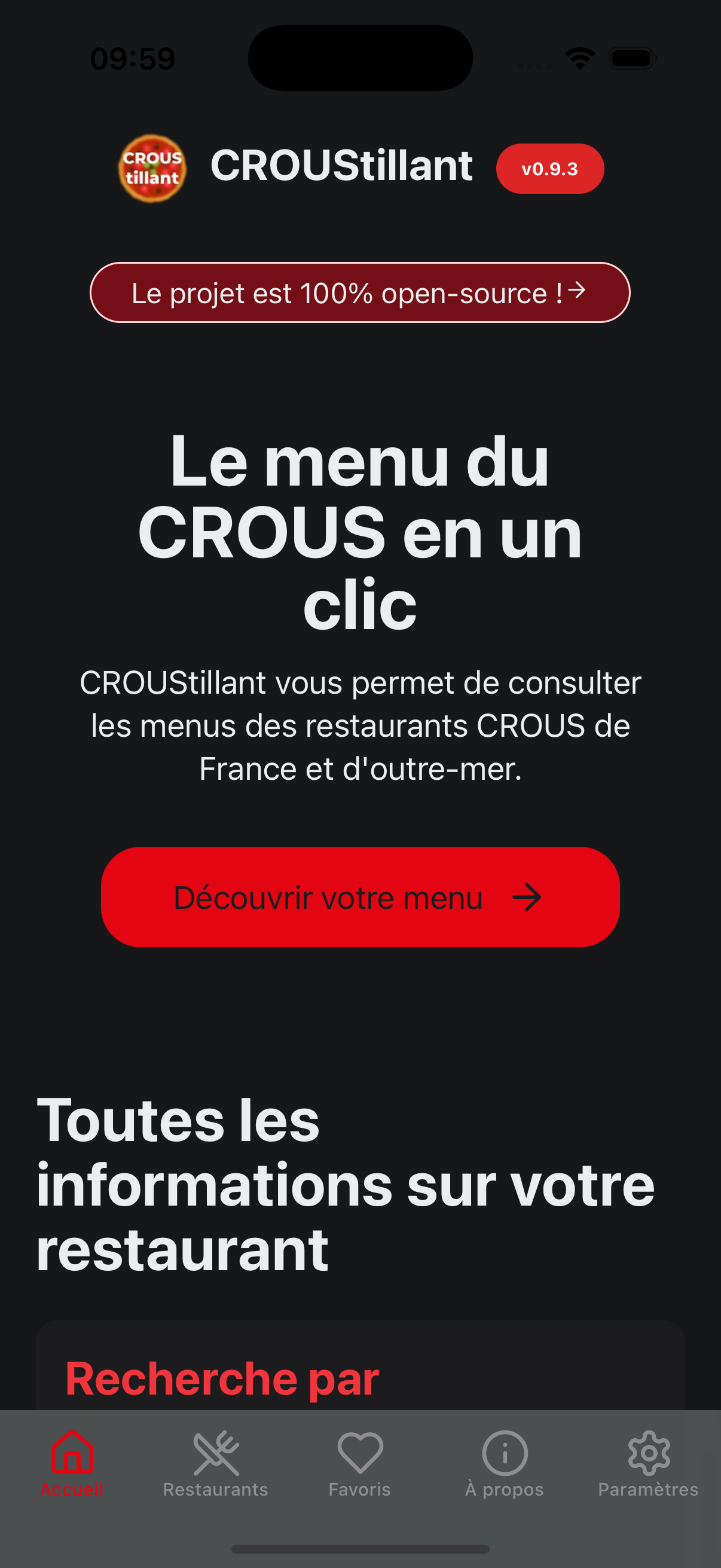Click the arrow inside Découvrir votre menu
Image resolution: width=721 pixels, height=1568 pixels.
click(528, 898)
